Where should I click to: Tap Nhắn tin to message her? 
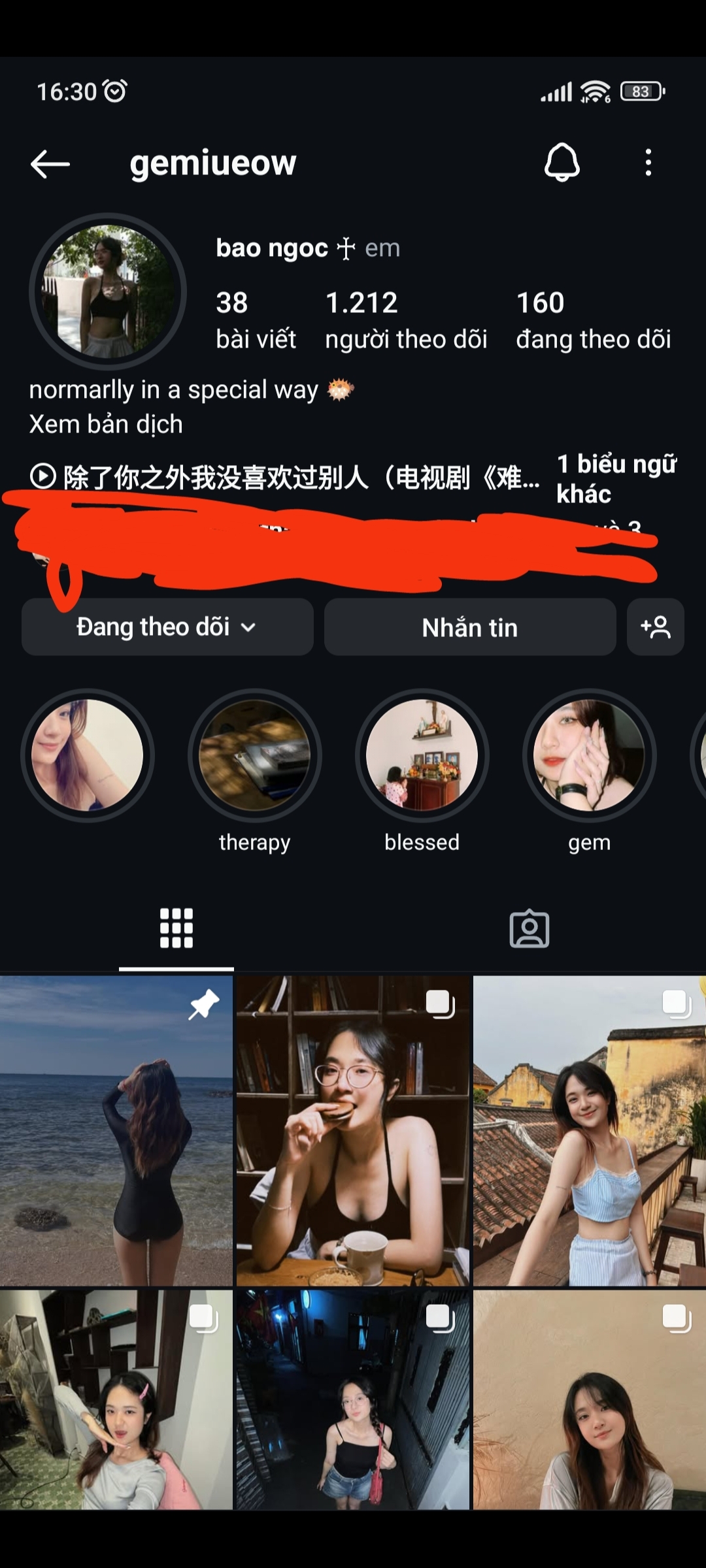[x=469, y=627]
